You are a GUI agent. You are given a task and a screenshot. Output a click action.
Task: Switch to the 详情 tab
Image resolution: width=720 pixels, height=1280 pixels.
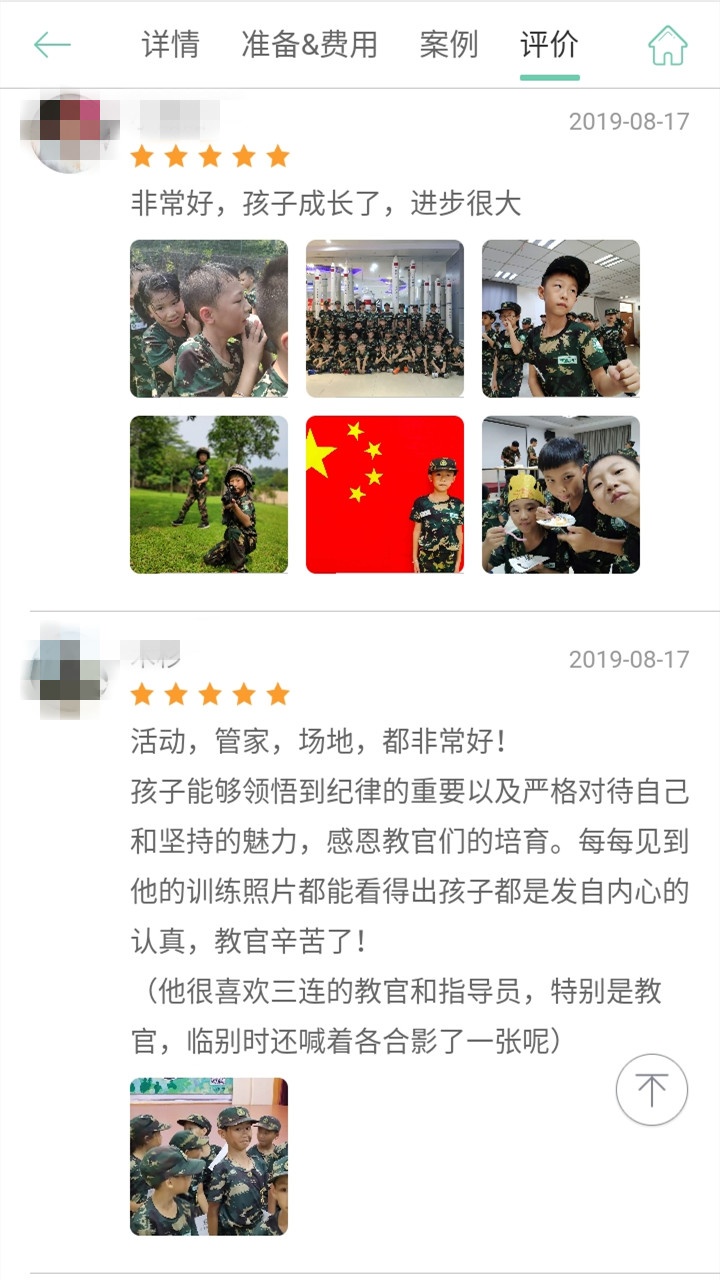pyautogui.click(x=170, y=45)
